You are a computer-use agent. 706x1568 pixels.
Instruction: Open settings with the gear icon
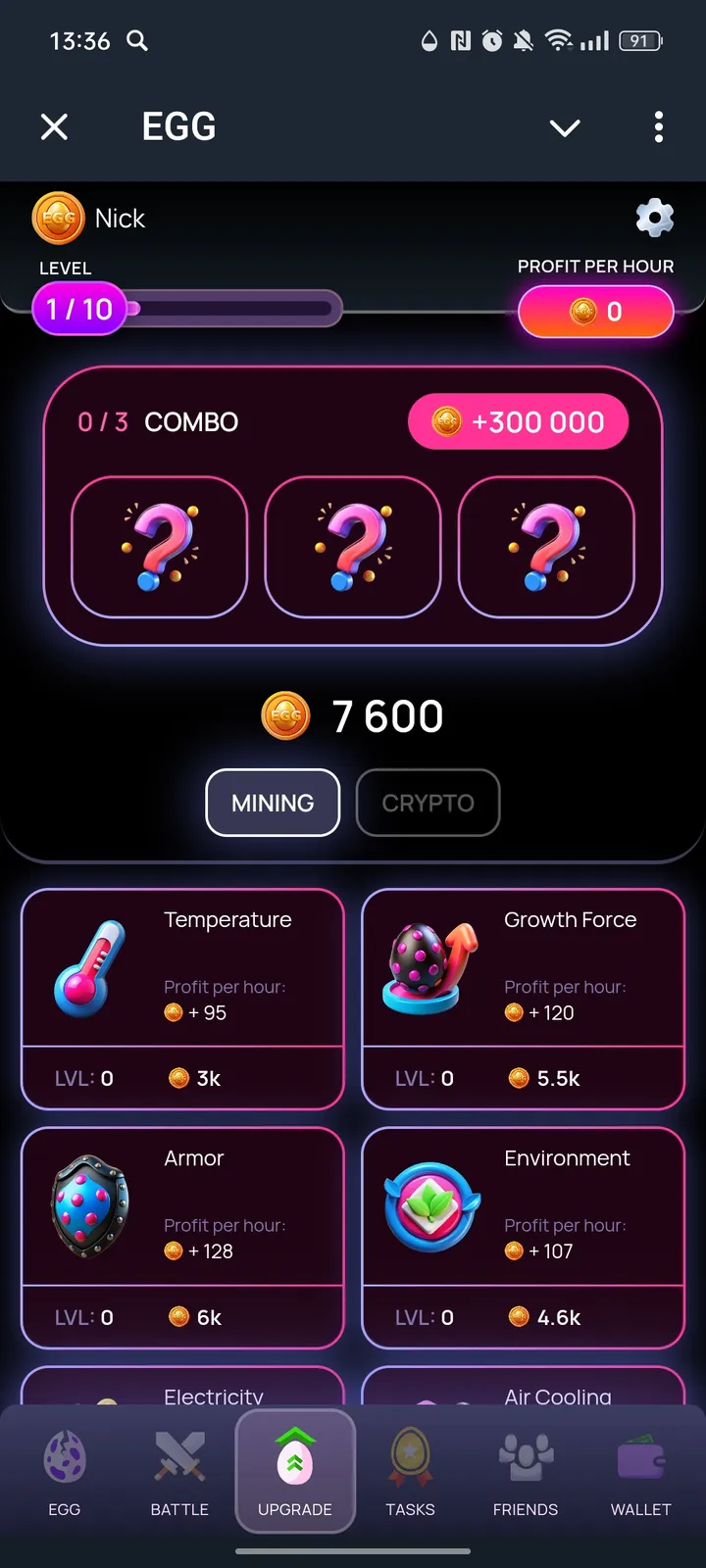pyautogui.click(x=654, y=218)
